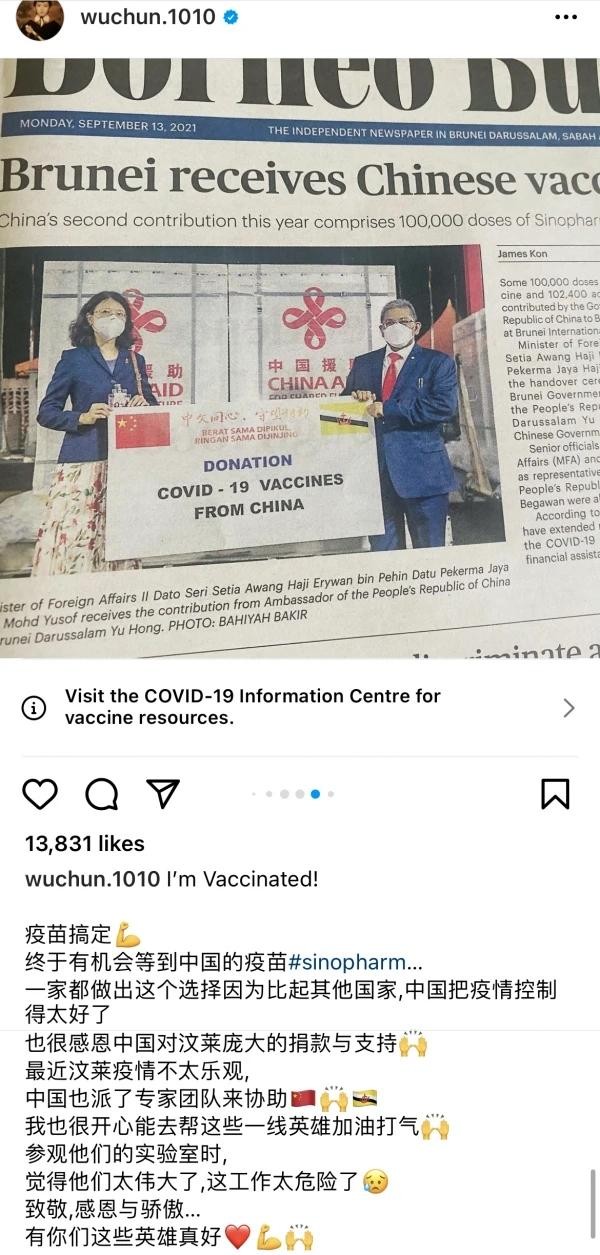Viewport: 600px width, 1255px height.
Task: Visit the COVID-19 Information Centre banner
Action: 300,707
